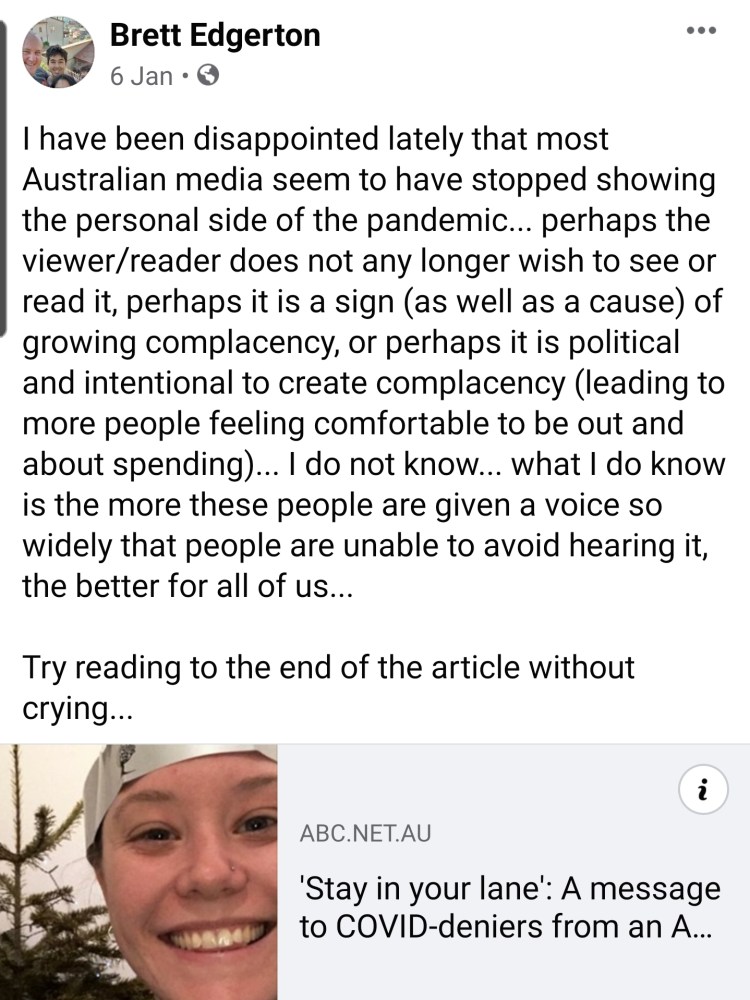View link info via the i icon
The image size is (750, 1000).
pos(702,792)
